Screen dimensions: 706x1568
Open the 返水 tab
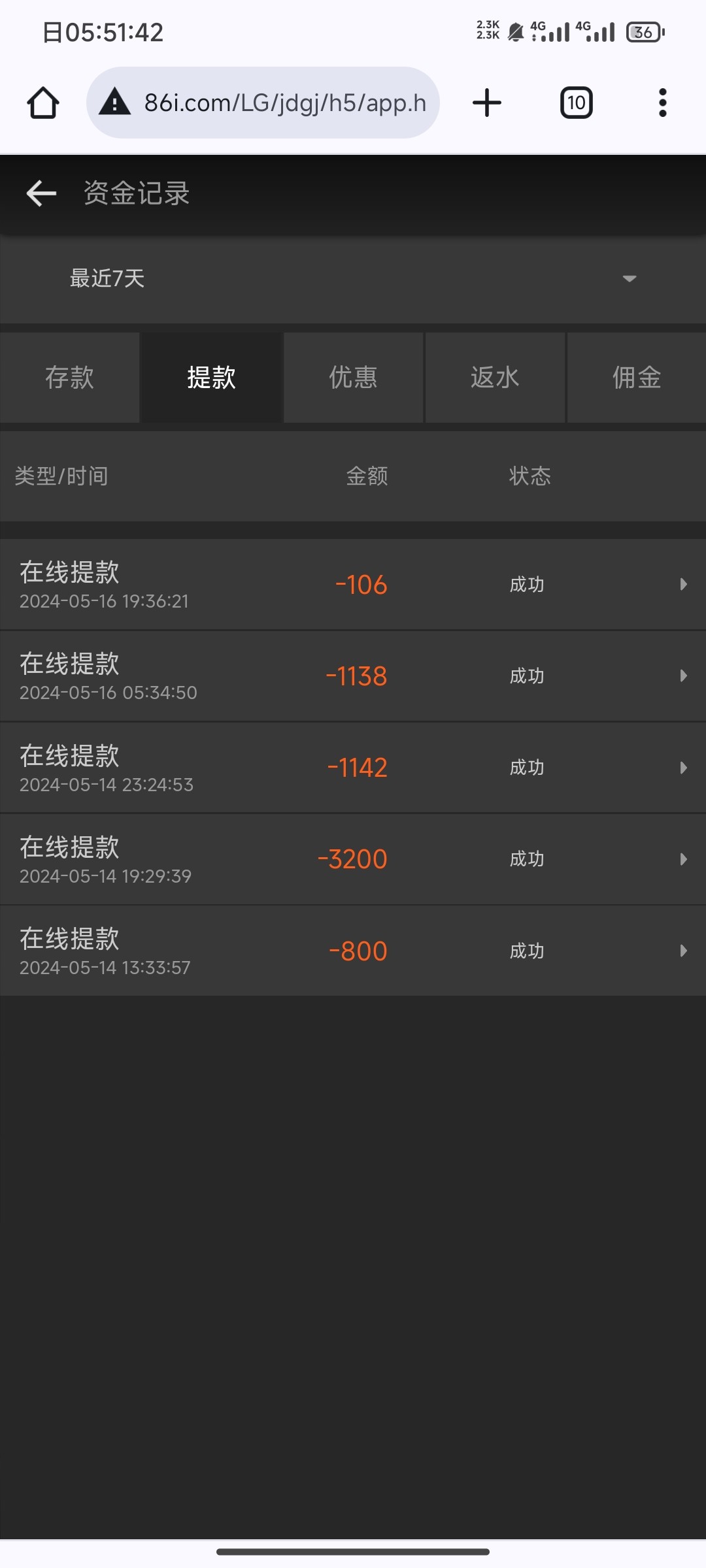click(x=496, y=378)
